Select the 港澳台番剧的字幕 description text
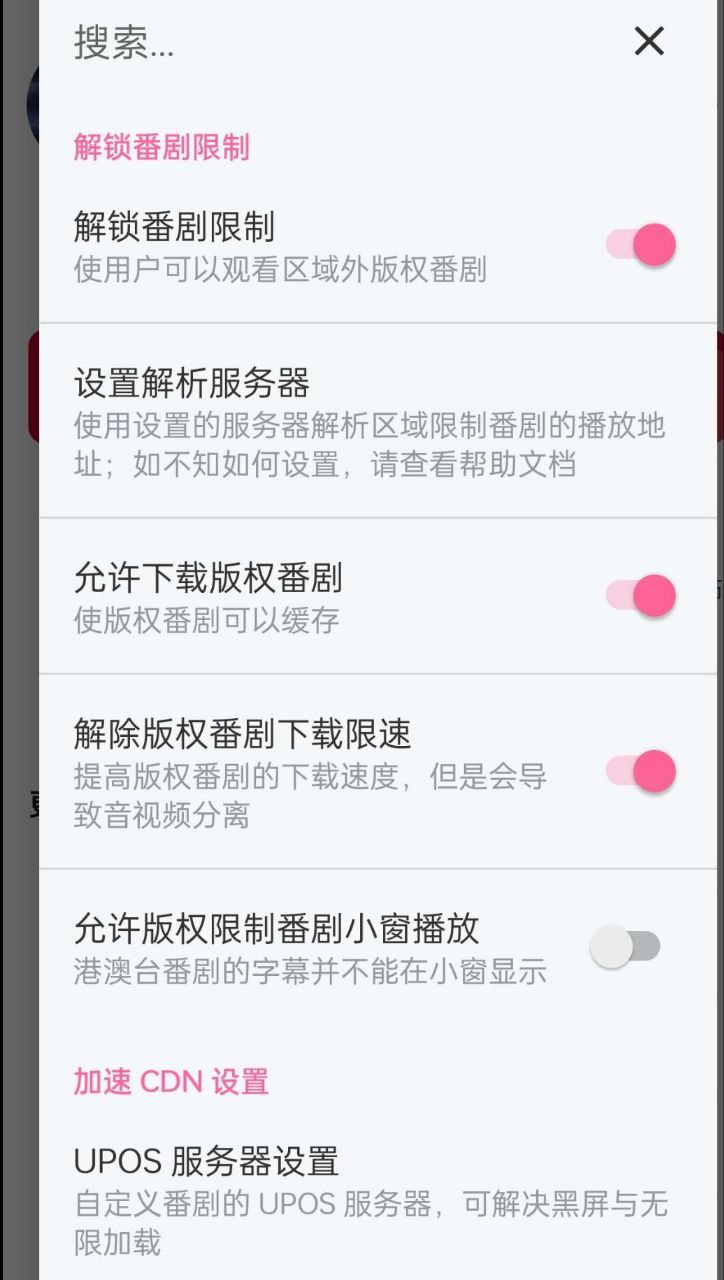 click(x=290, y=973)
